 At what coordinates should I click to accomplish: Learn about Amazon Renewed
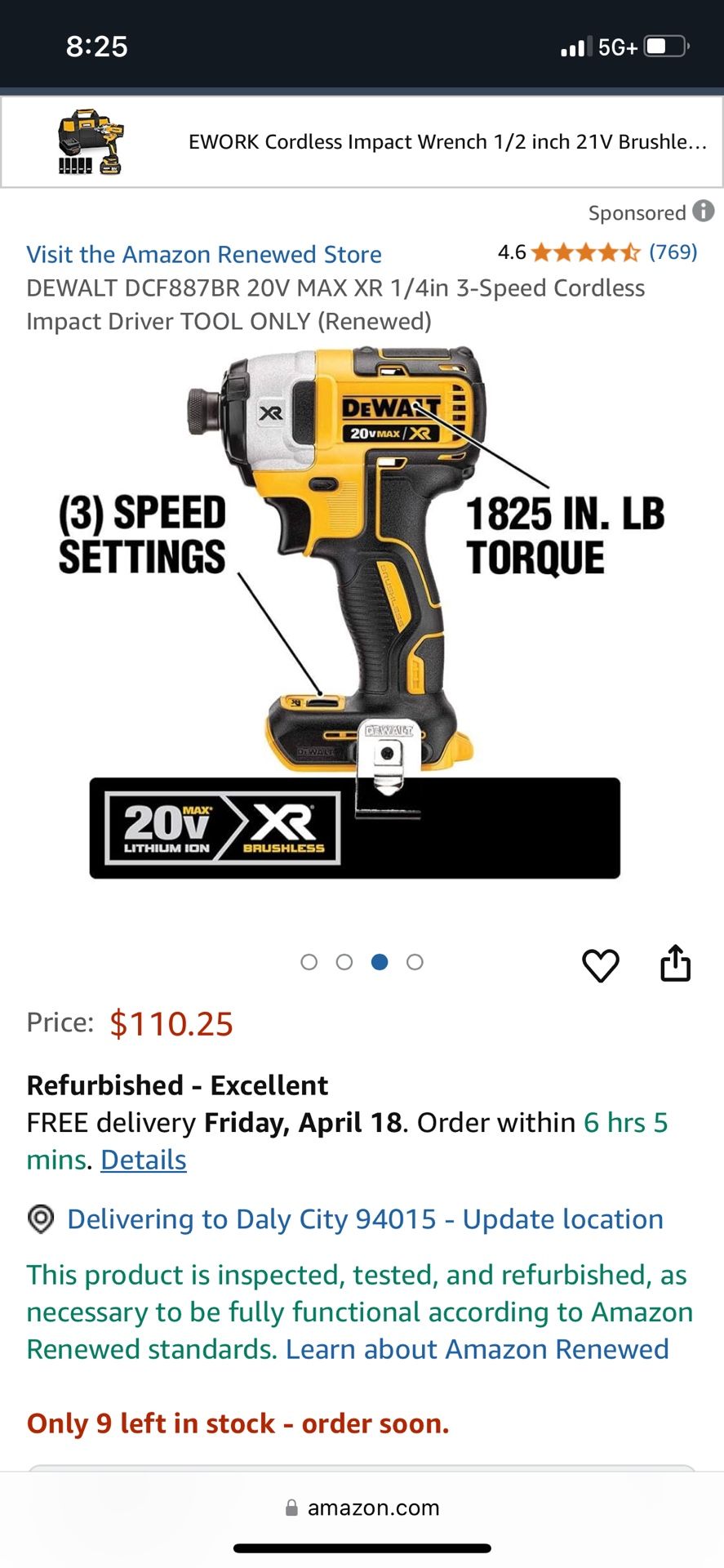click(x=477, y=1349)
